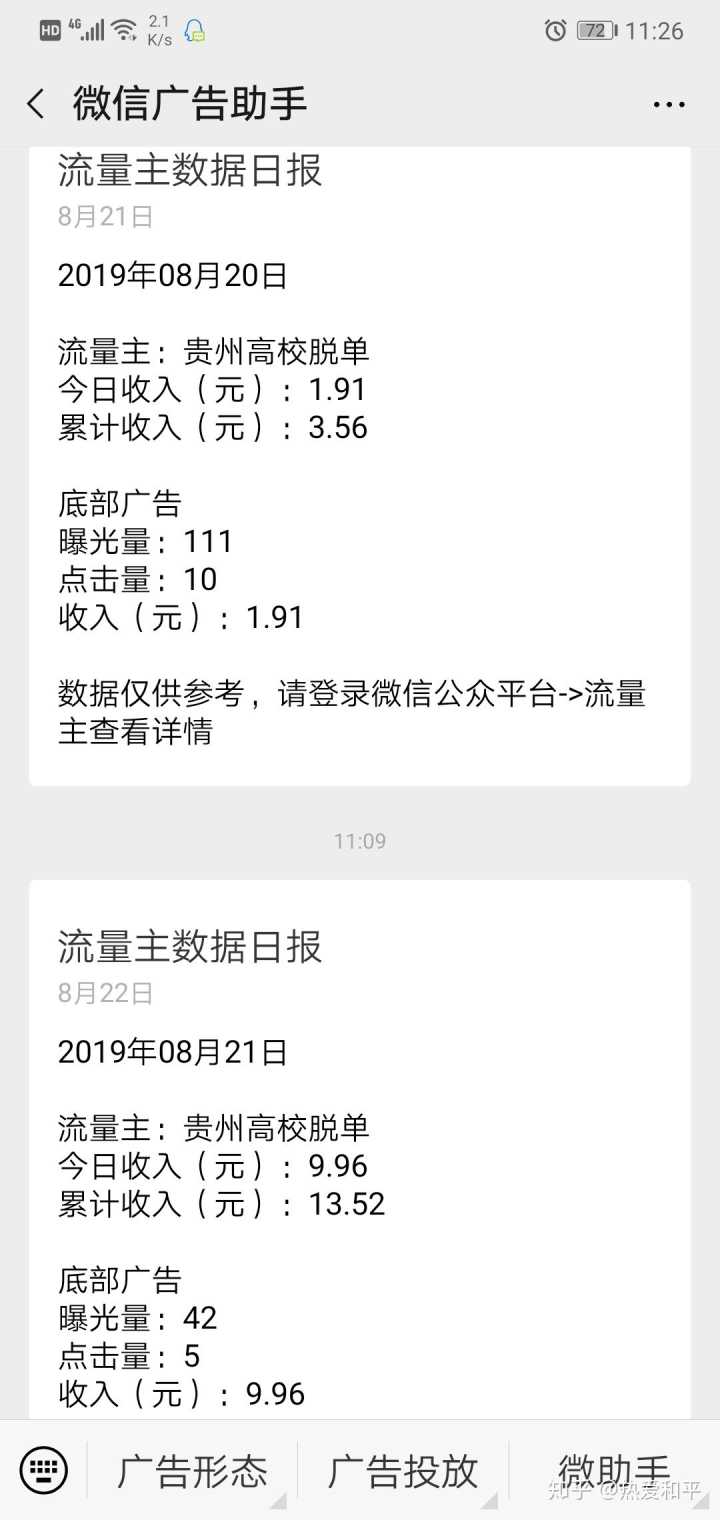Image resolution: width=720 pixels, height=1520 pixels.
Task: Go back from 微信广告助手
Action: tap(36, 104)
